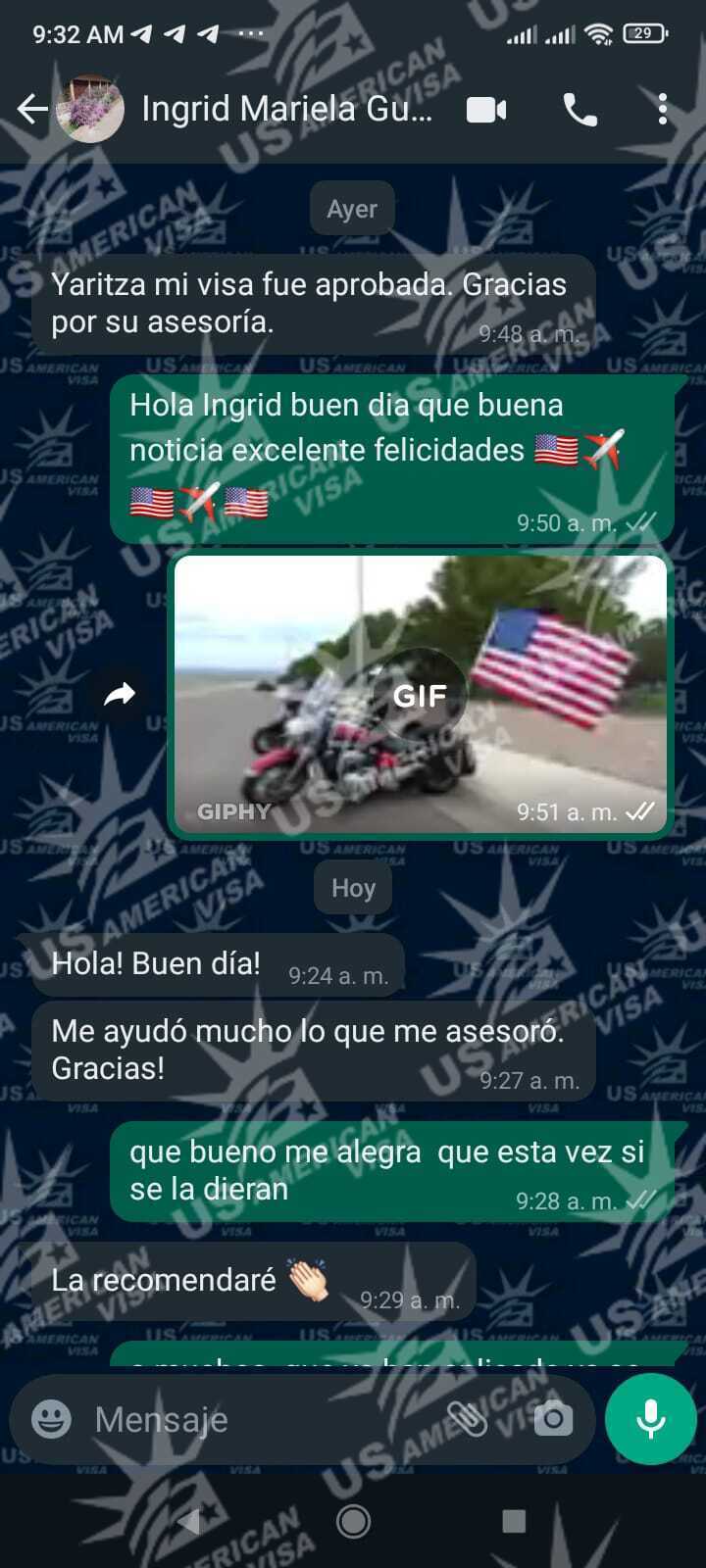Open the camera from message bar
Screen dimensions: 706x1568
(x=553, y=1418)
